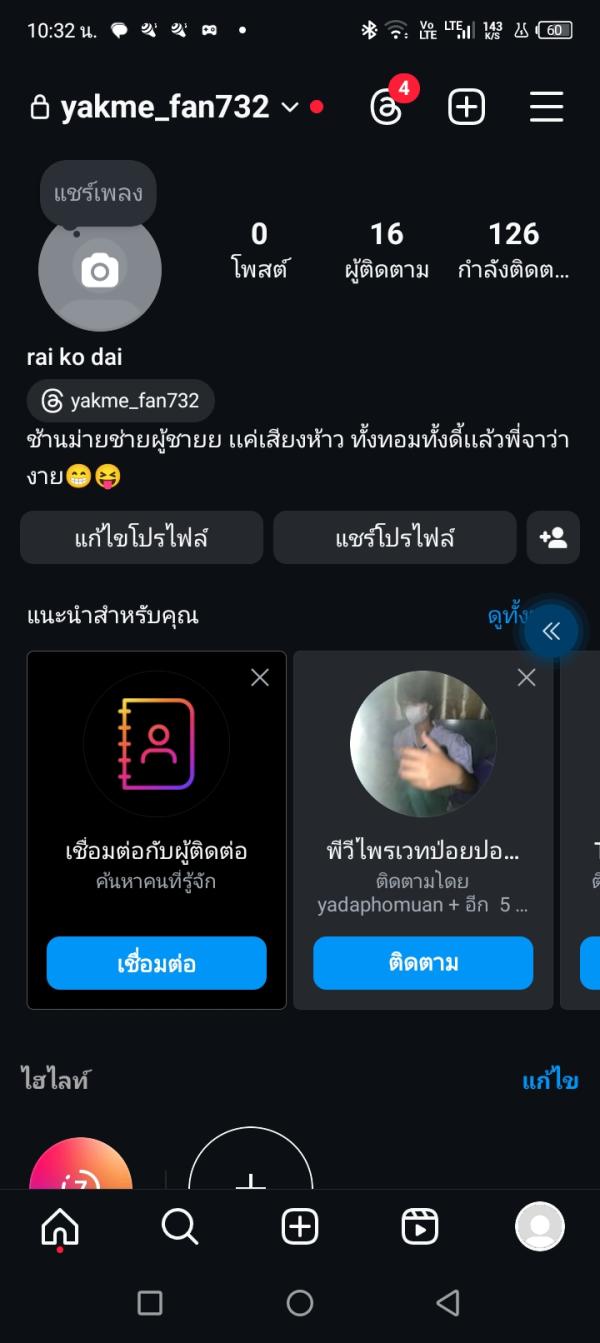Switch to the search tab
This screenshot has width=600, height=1343.
point(180,1227)
